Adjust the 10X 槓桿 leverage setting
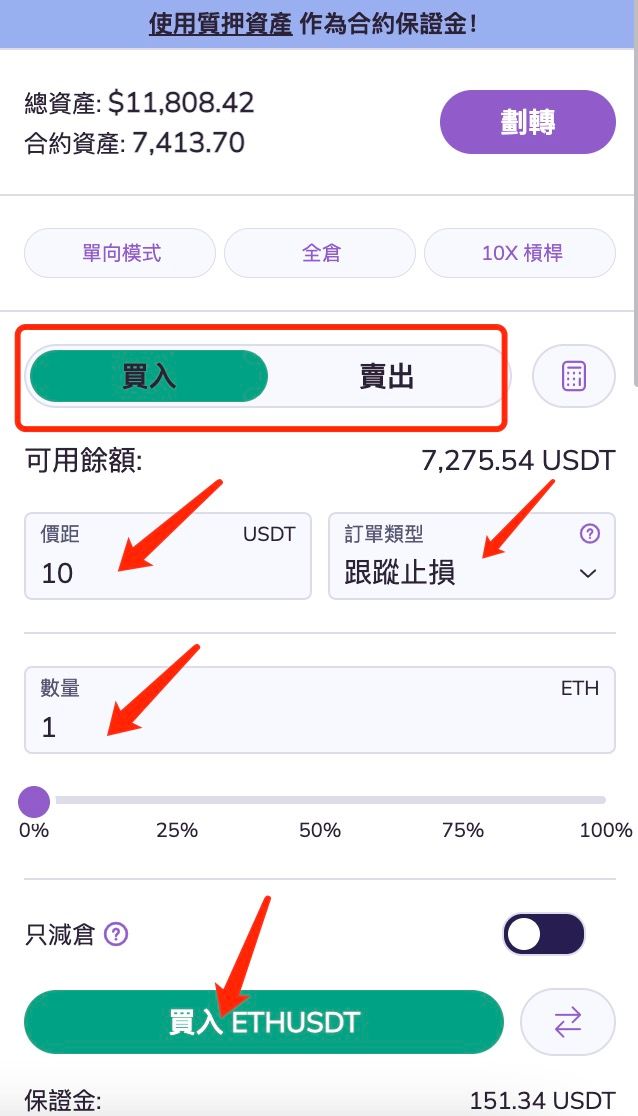 520,253
